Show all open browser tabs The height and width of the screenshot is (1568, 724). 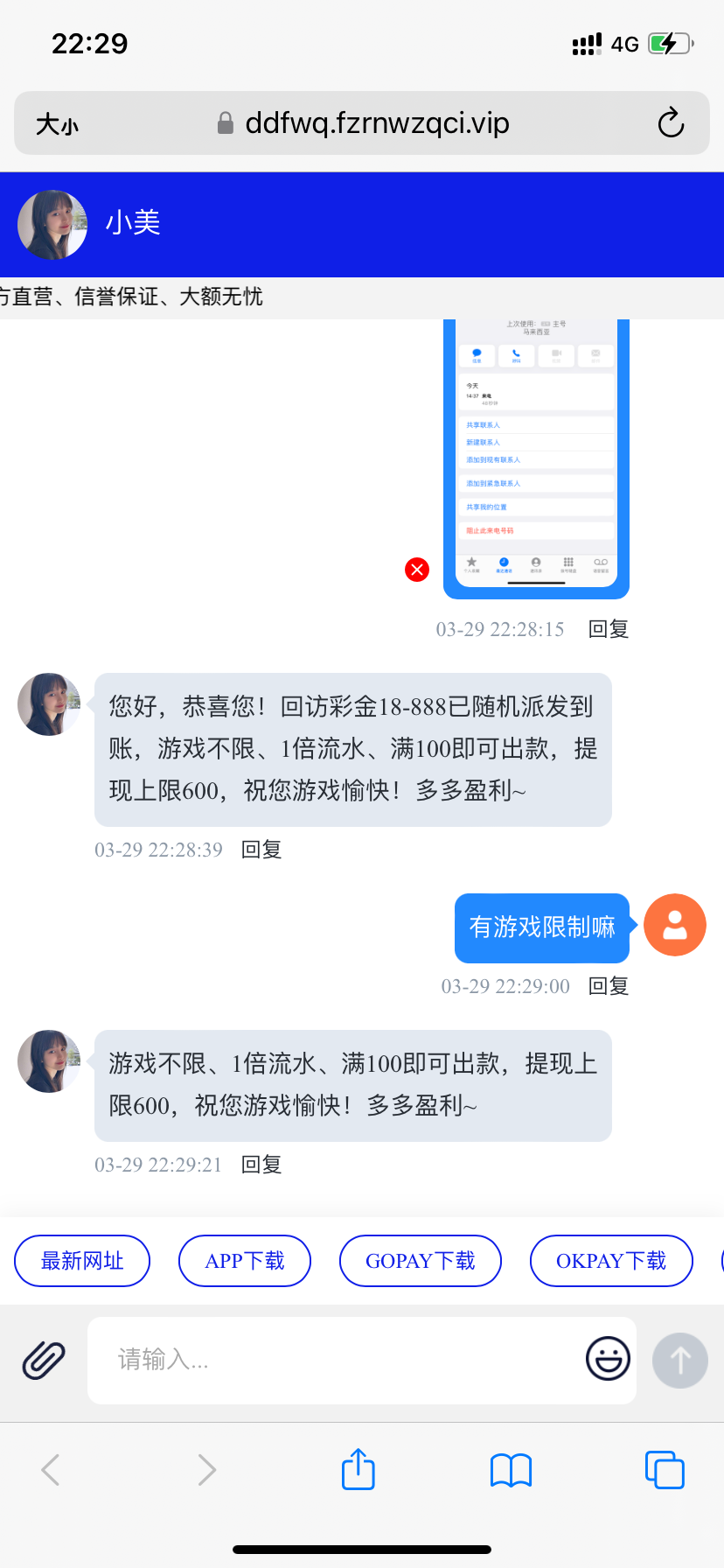click(x=665, y=1469)
